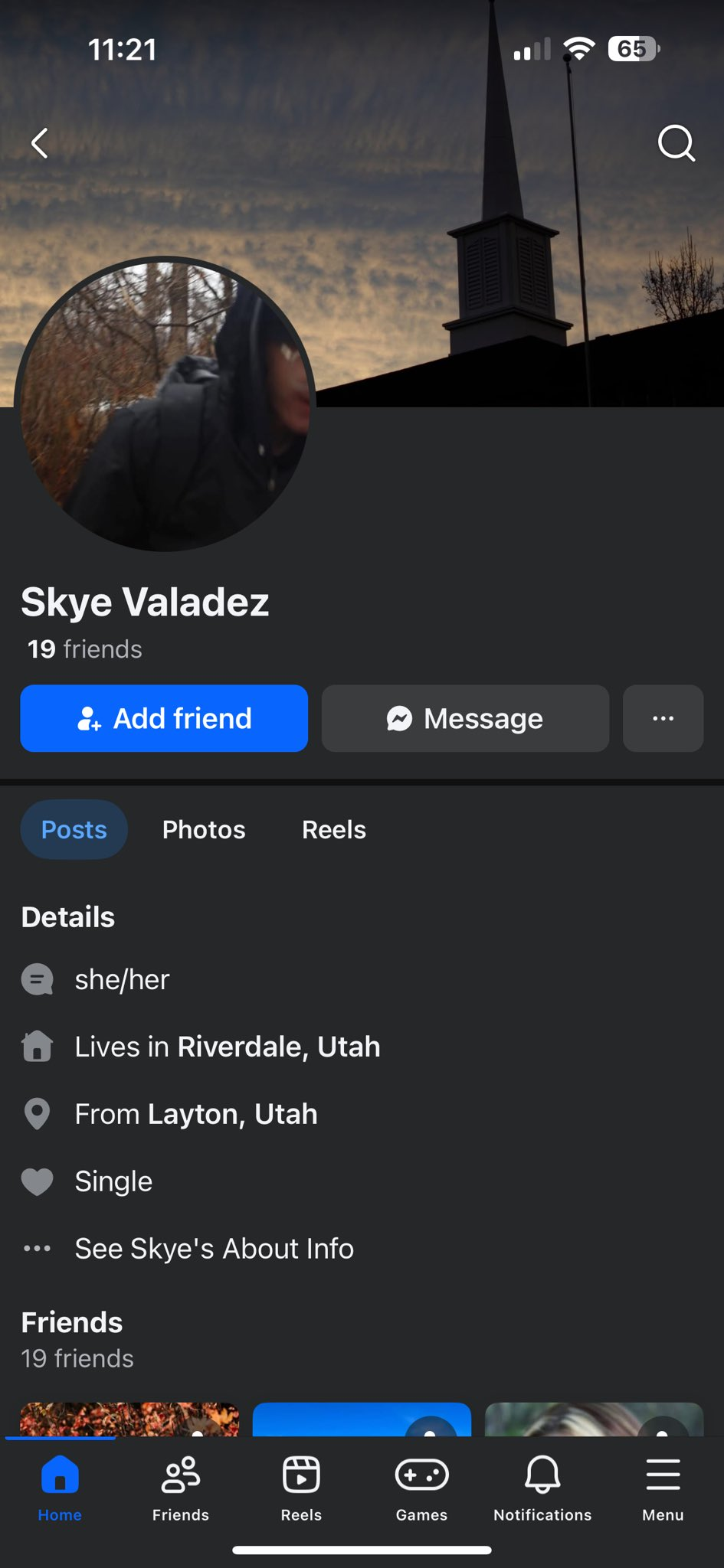View Skye's profile picture
Screen dimensions: 724x1568
pyautogui.click(x=165, y=403)
